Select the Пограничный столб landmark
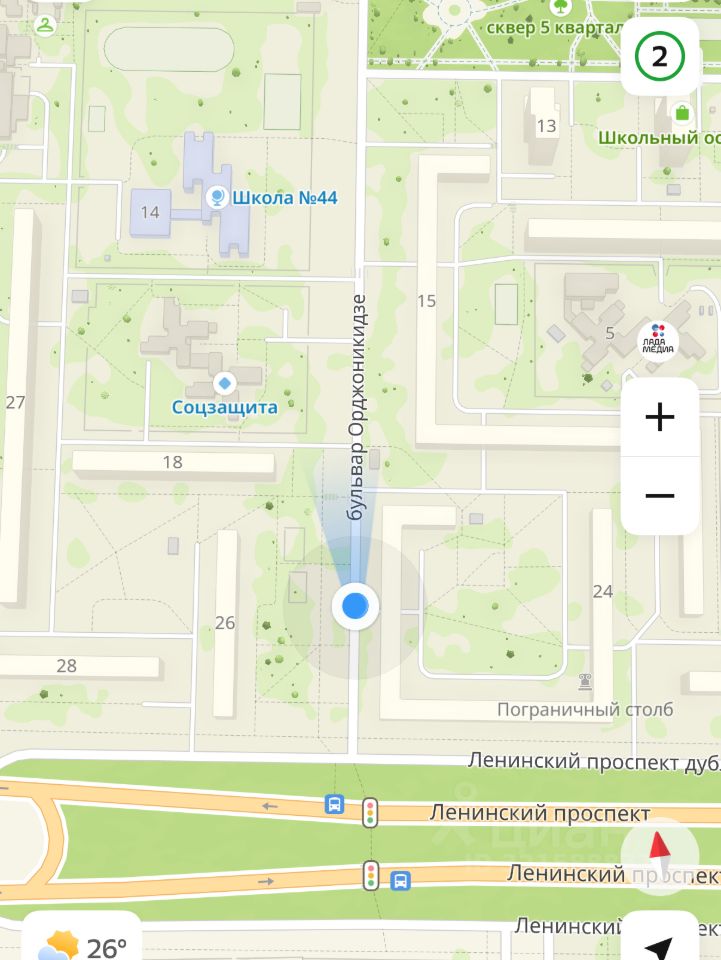Viewport: 721px width, 960px height. pyautogui.click(x=586, y=683)
